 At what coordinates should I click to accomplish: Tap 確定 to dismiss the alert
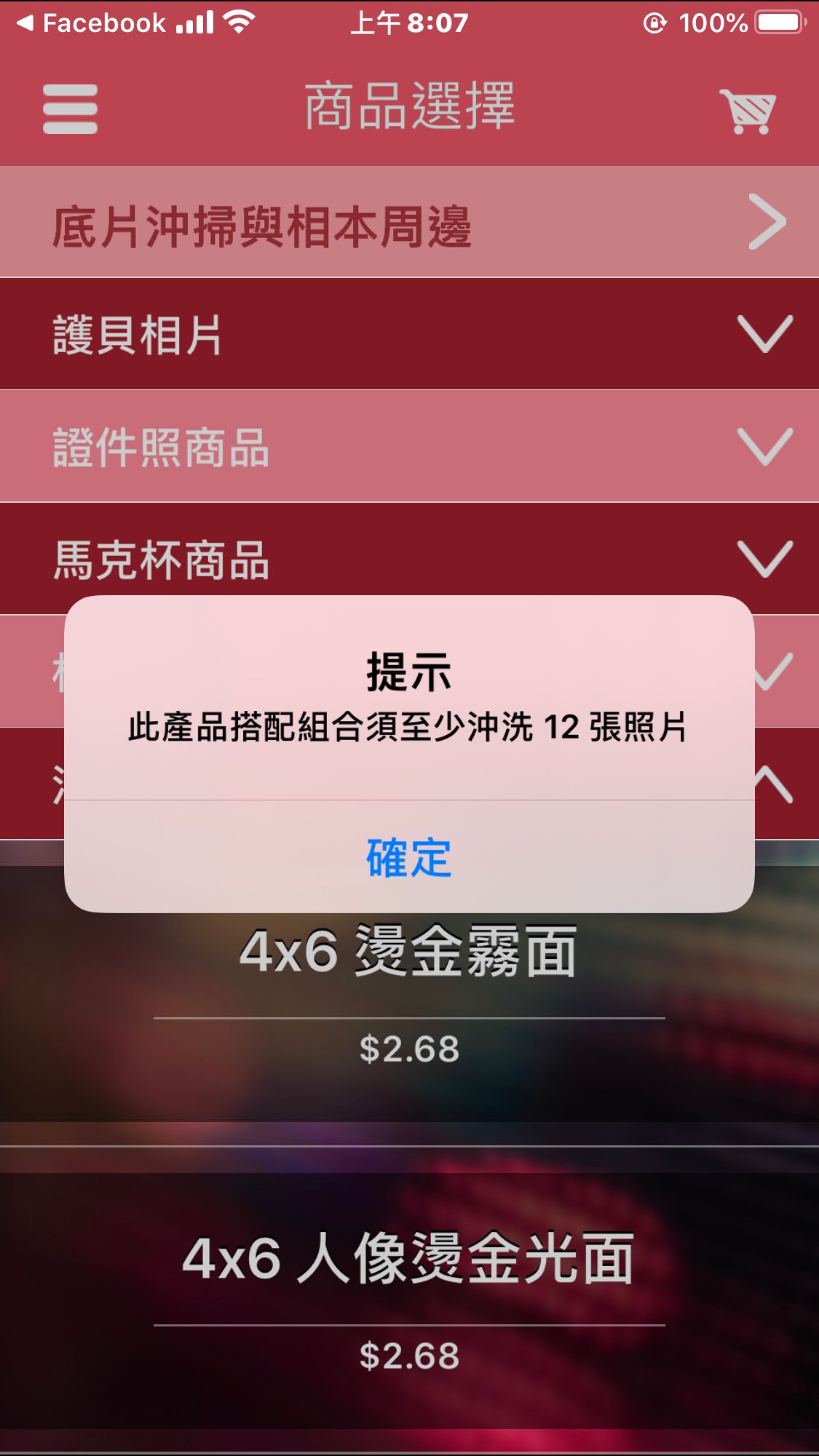[x=408, y=857]
